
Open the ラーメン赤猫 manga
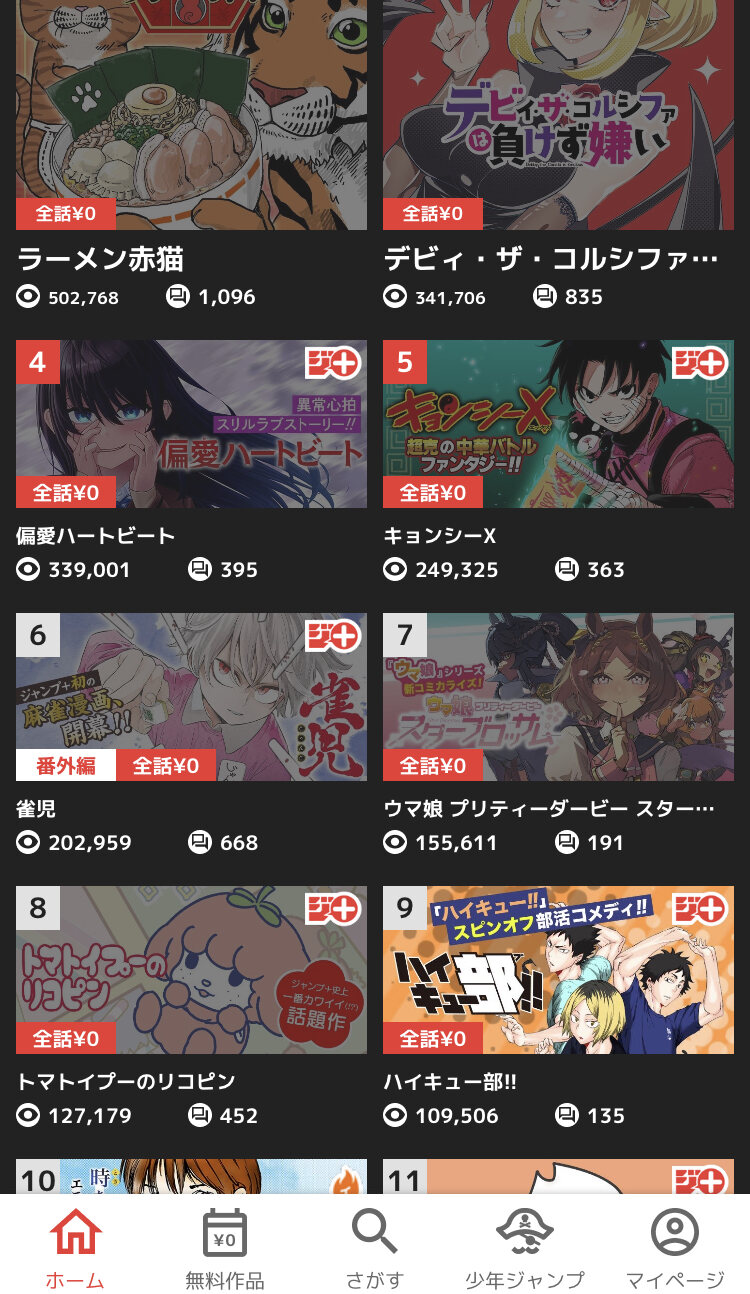tap(191, 115)
